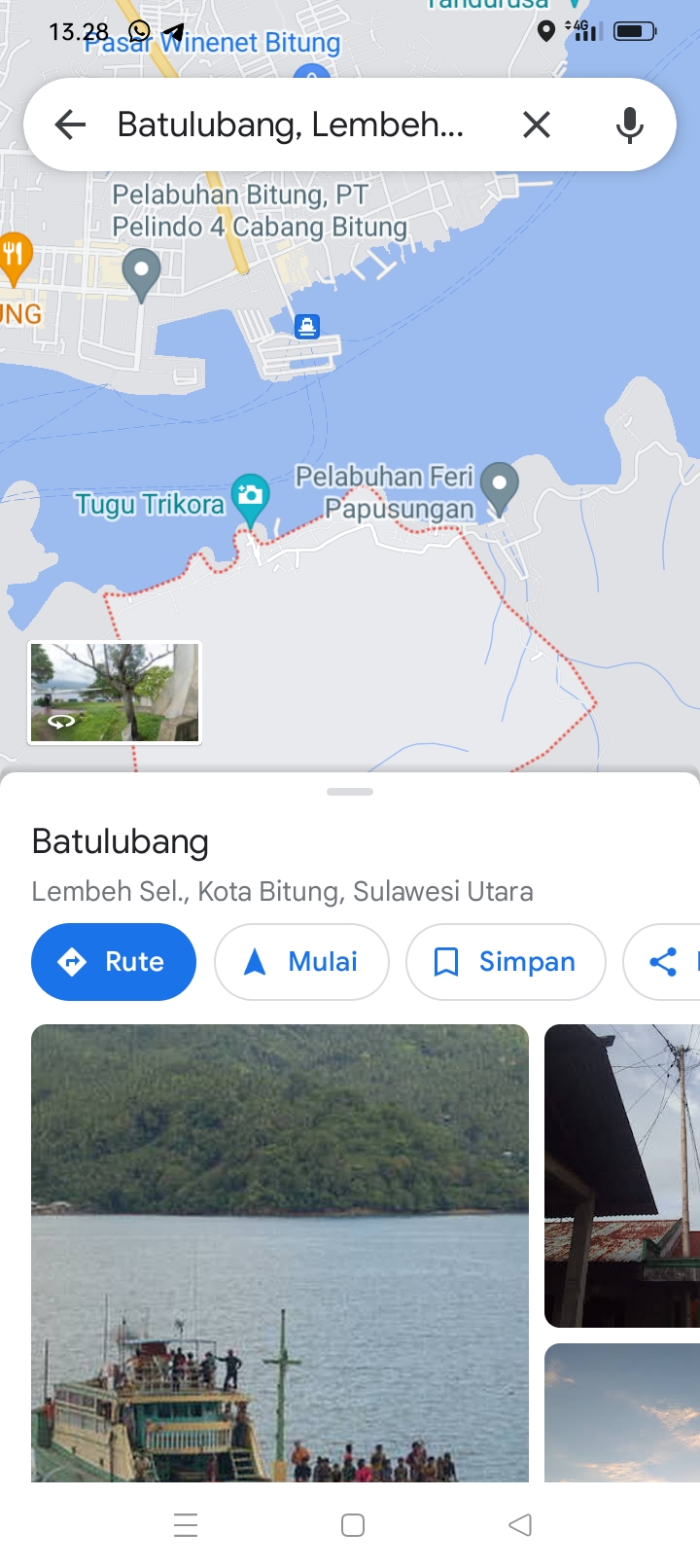Select the ferry terminal marker on the map
The height and width of the screenshot is (1568, 700).
[x=307, y=326]
